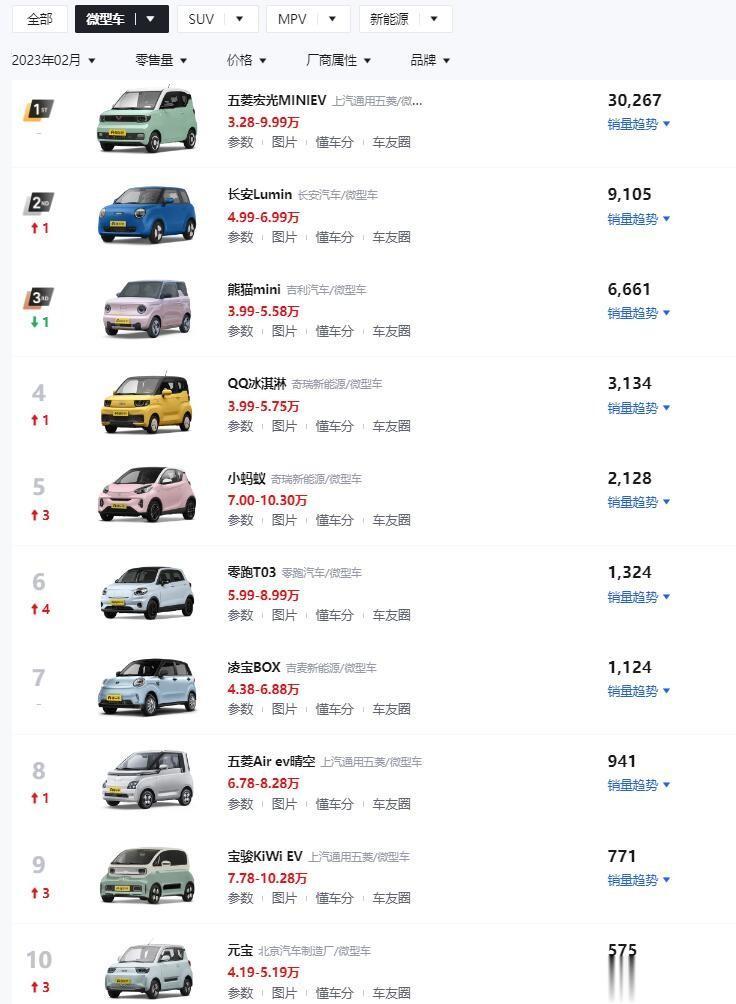This screenshot has height=1004, width=736.
Task: Expand 销量趋势 for 宝骏KiWi EV
Action: (x=638, y=880)
